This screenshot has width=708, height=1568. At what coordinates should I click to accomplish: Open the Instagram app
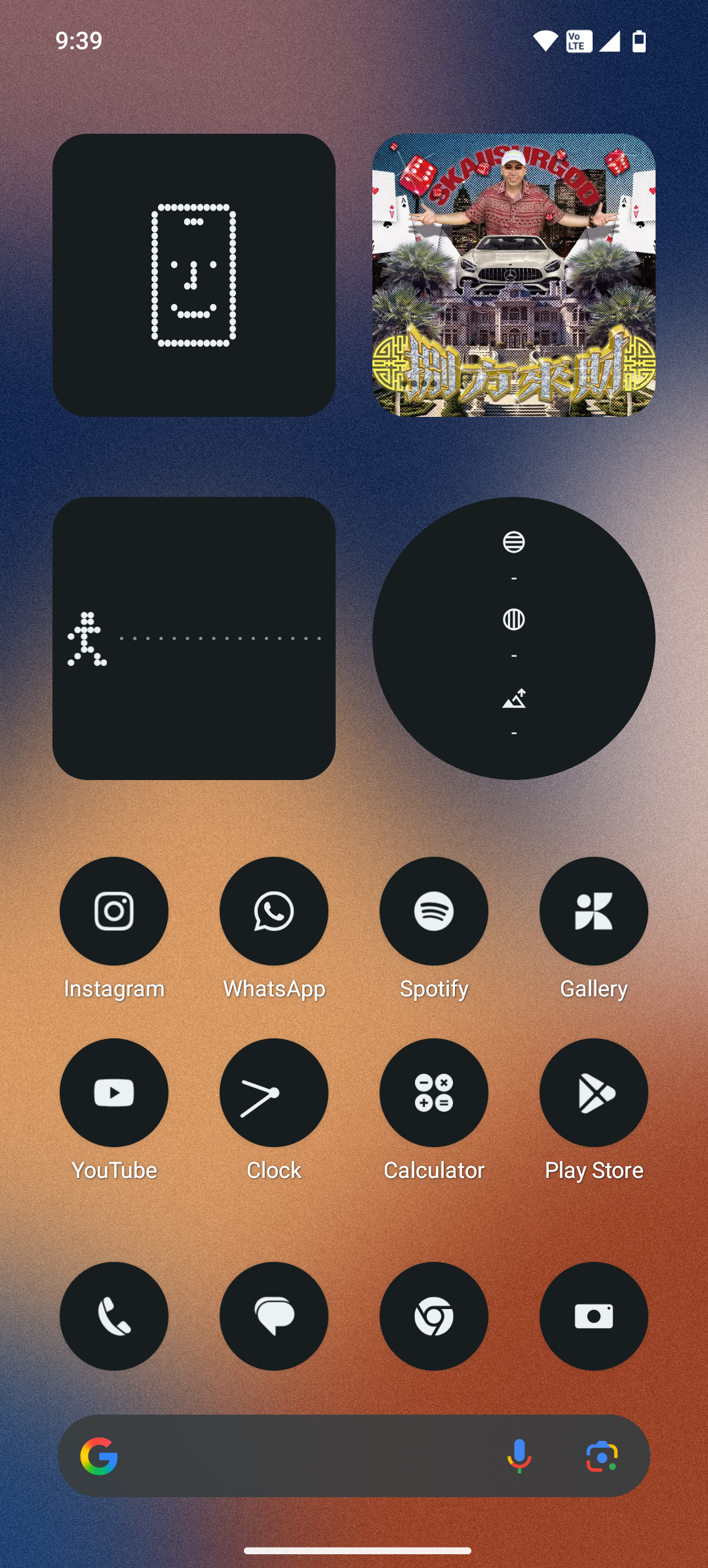coord(114,911)
